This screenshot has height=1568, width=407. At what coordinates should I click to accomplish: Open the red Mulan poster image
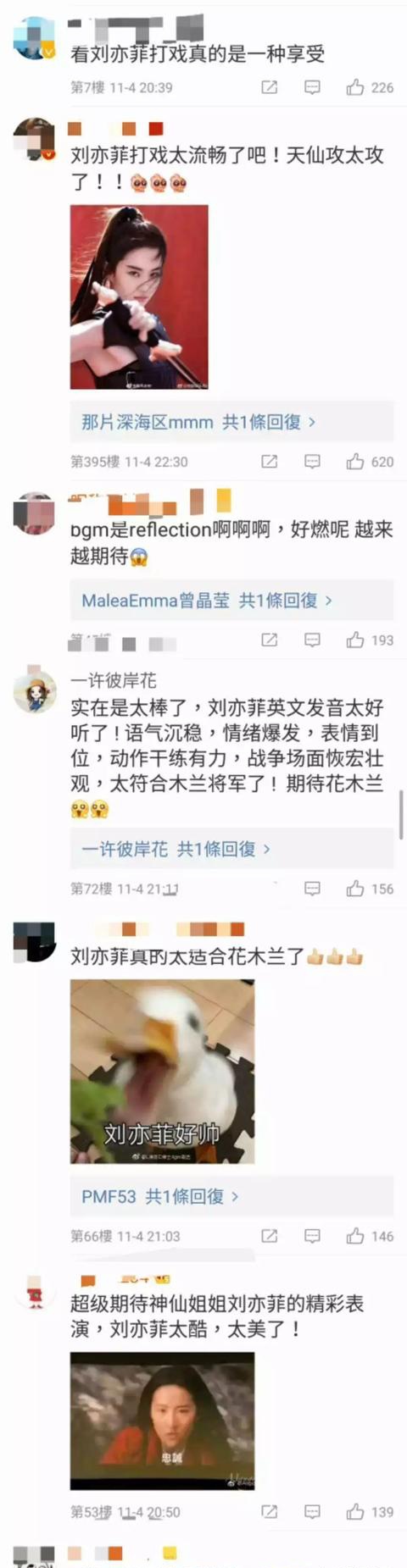pos(139,296)
